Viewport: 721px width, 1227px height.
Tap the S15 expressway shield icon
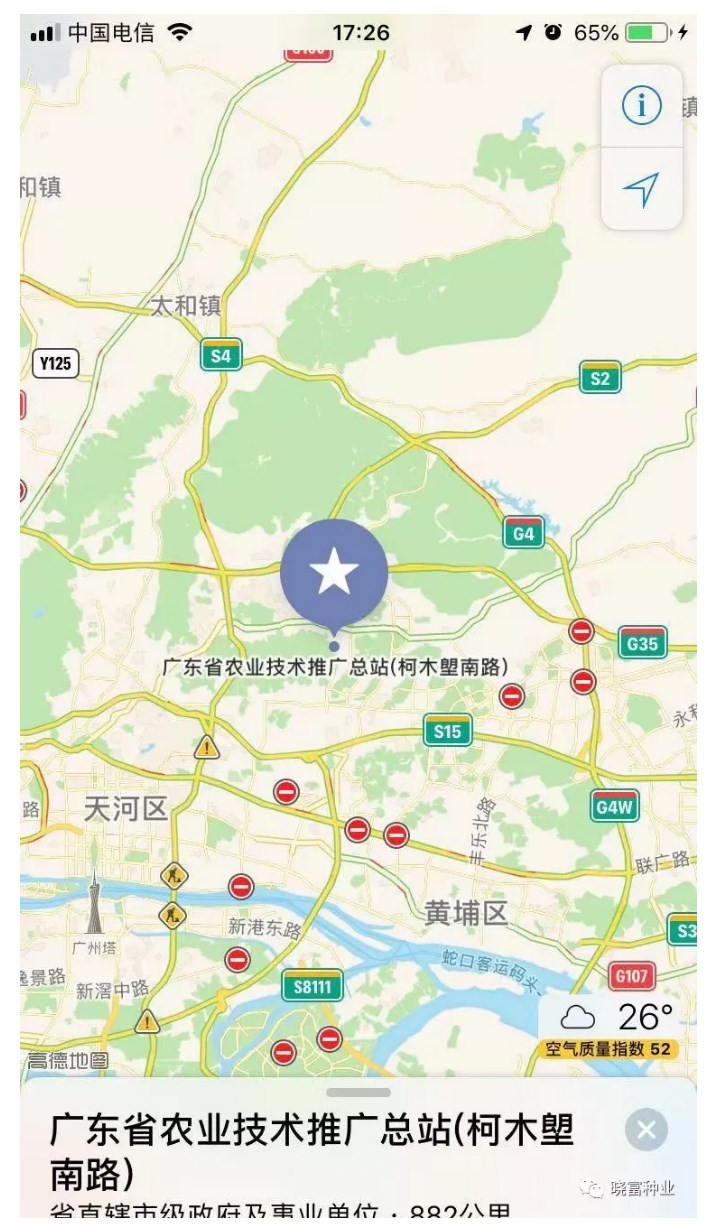click(x=446, y=731)
